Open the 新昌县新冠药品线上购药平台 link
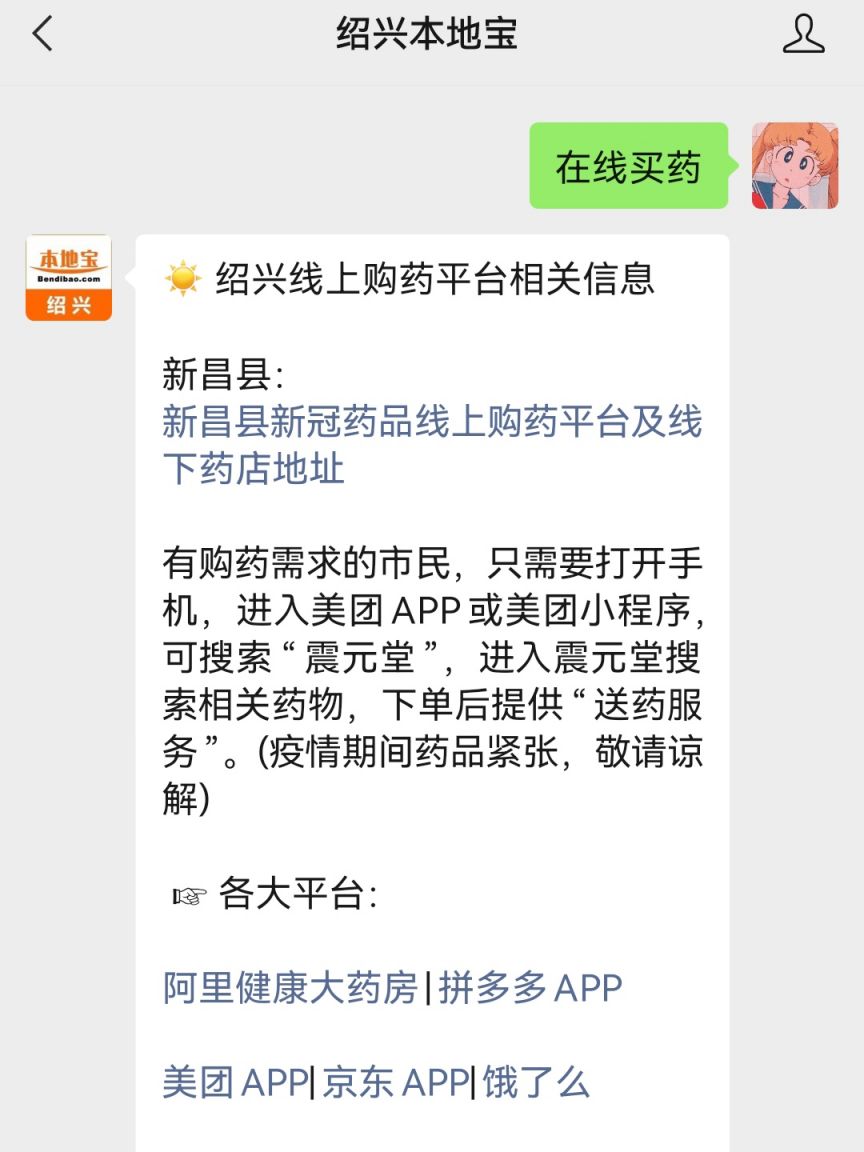 pos(431,444)
